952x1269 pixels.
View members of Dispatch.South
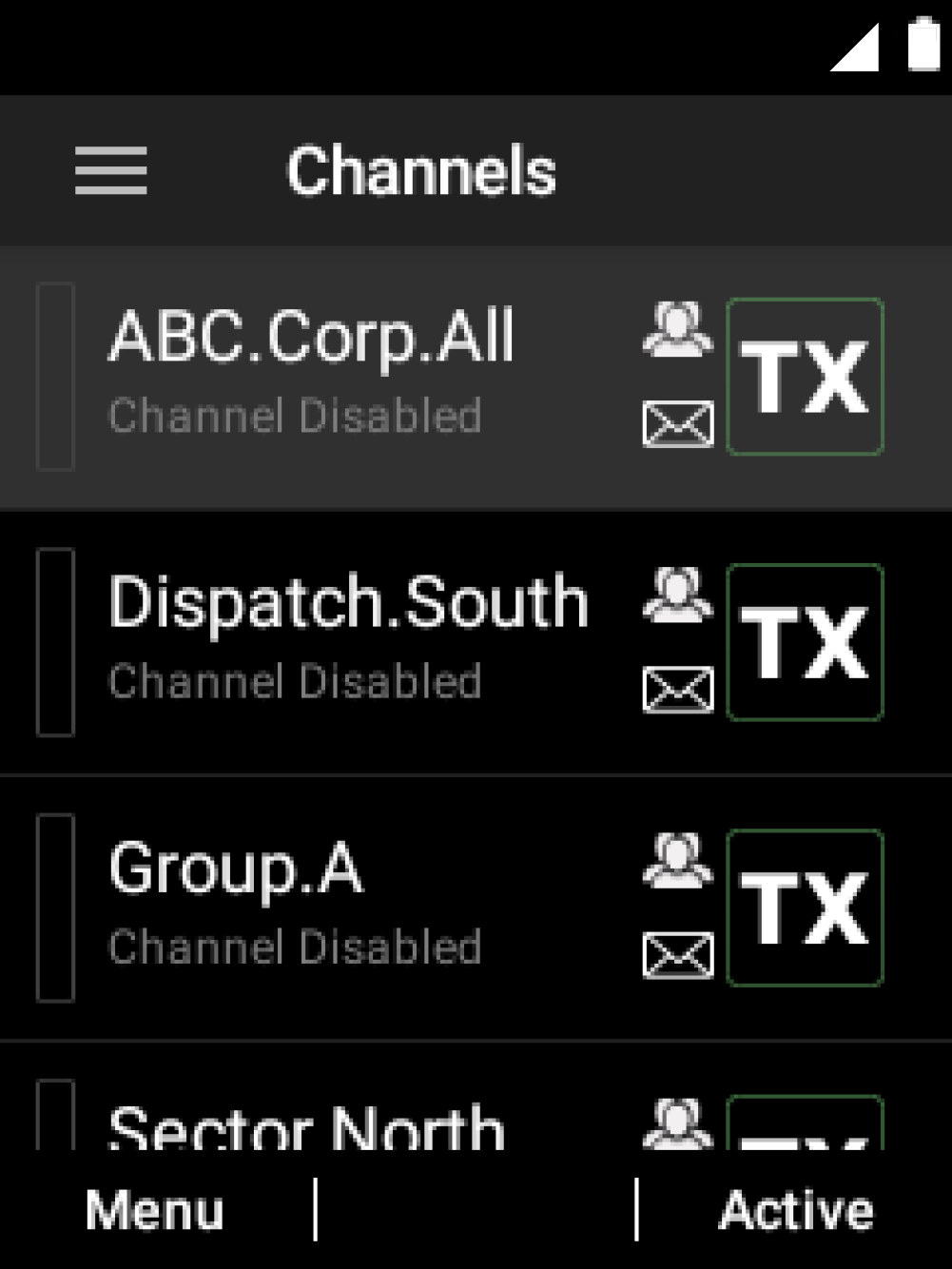pyautogui.click(x=677, y=595)
